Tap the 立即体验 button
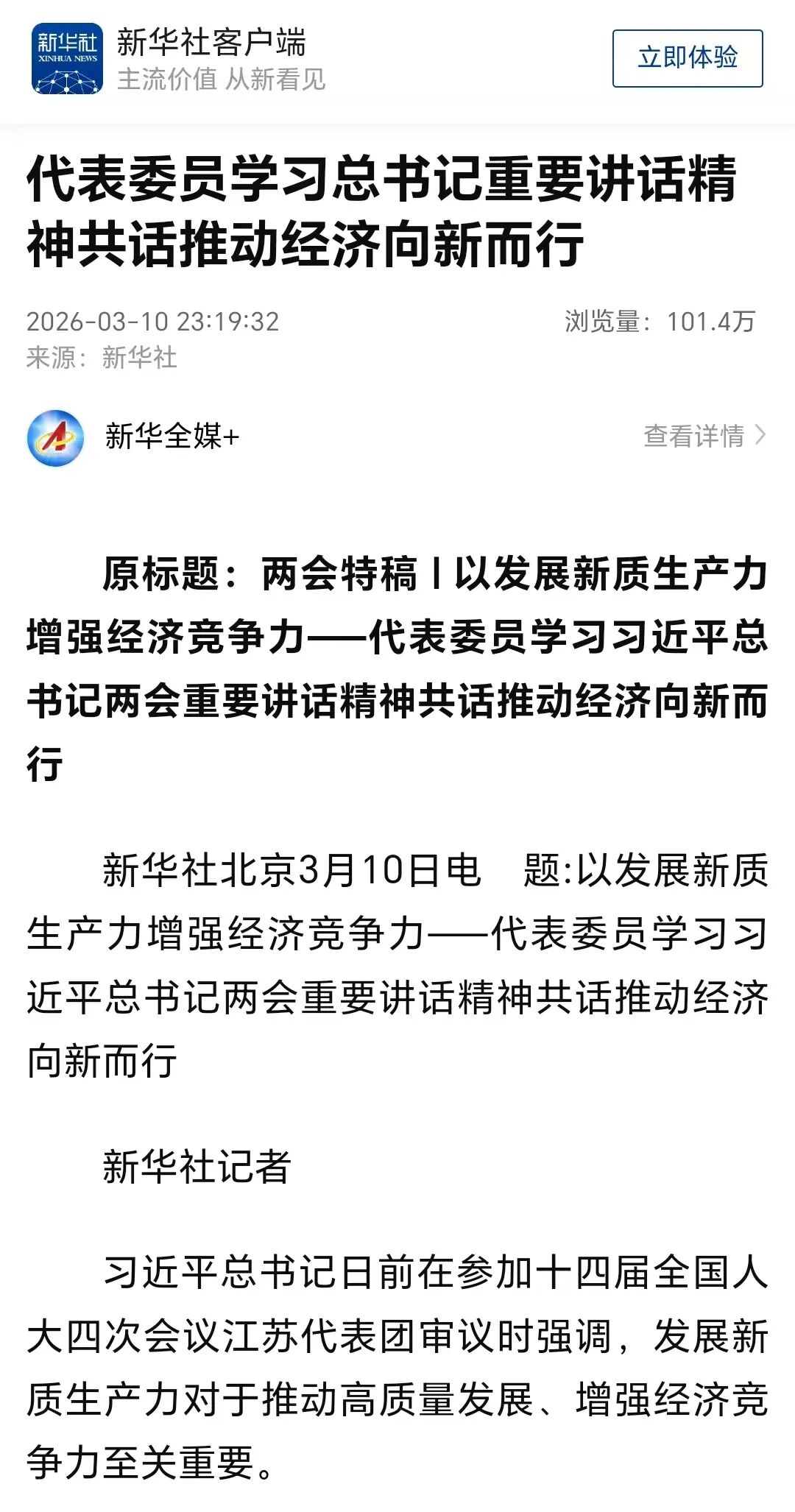Screen dimensions: 795x1512 tap(688, 58)
